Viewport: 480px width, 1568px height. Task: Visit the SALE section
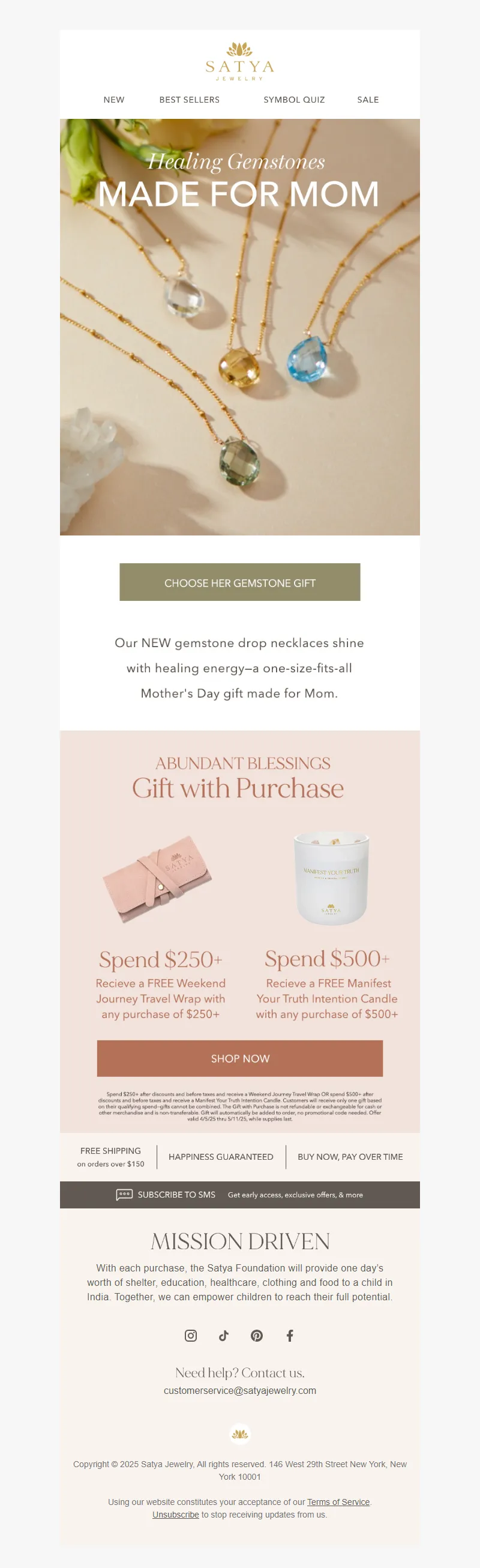[367, 100]
